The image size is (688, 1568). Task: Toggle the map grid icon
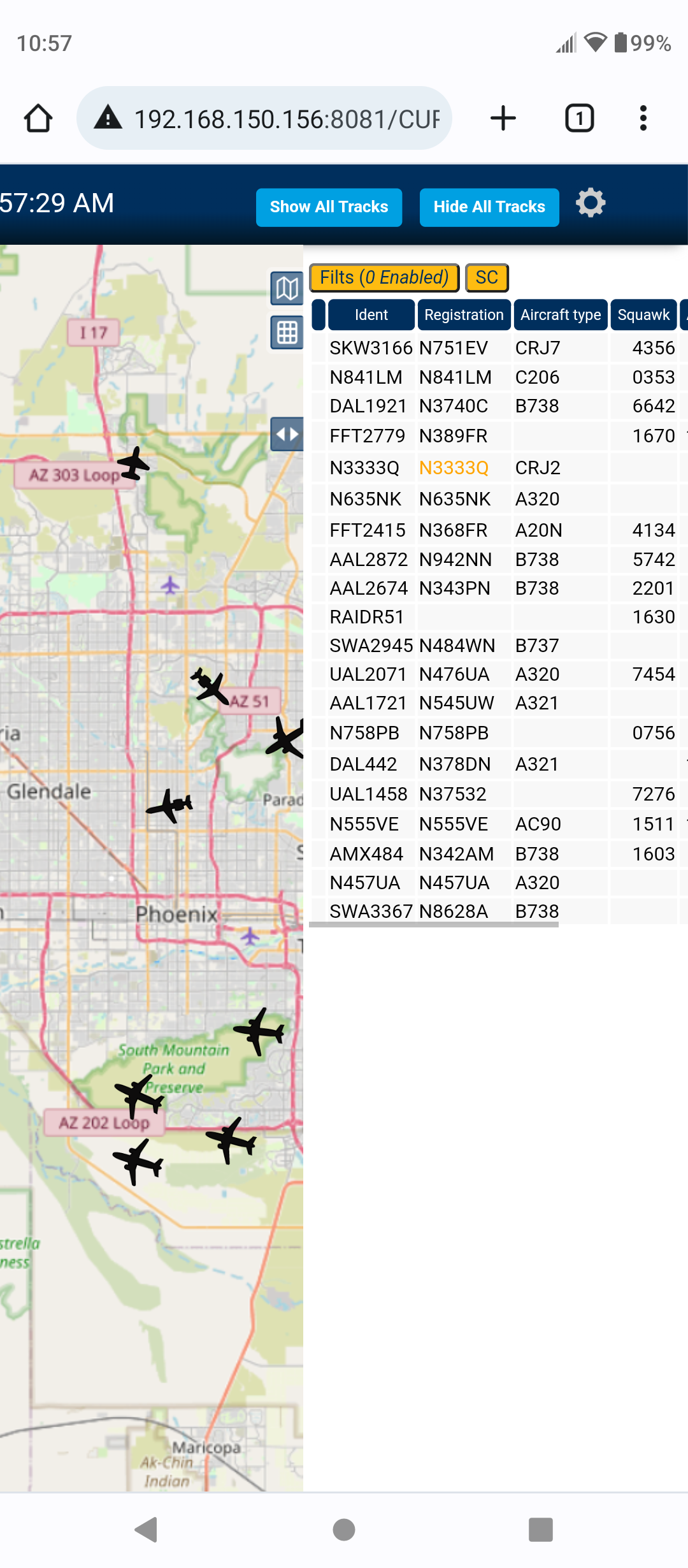(x=287, y=332)
